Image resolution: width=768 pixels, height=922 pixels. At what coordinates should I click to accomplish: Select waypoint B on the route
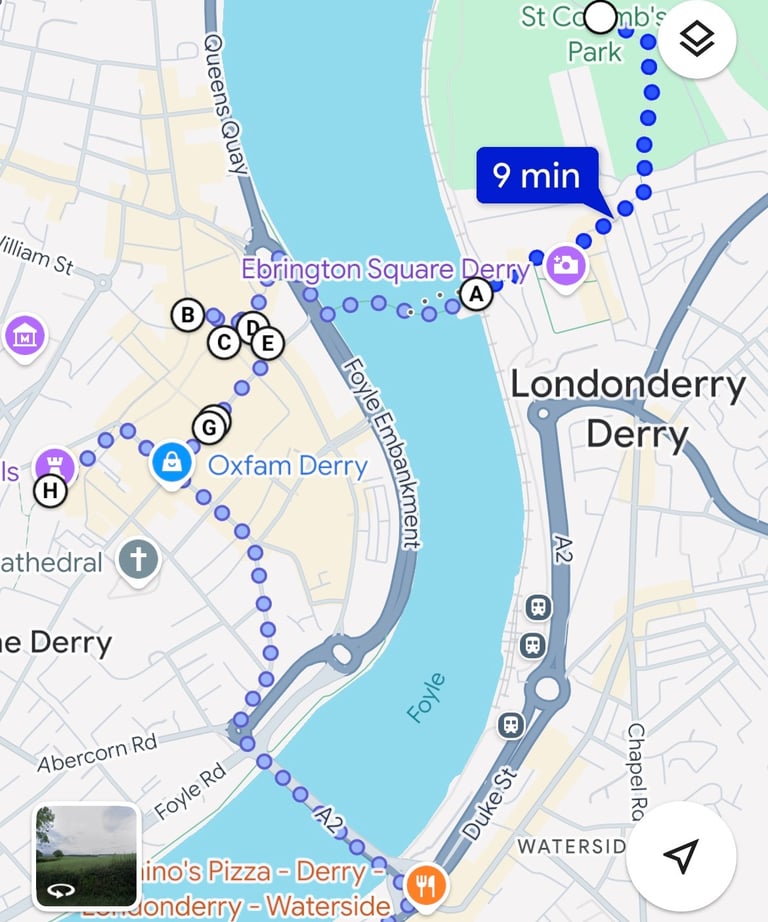pyautogui.click(x=187, y=315)
